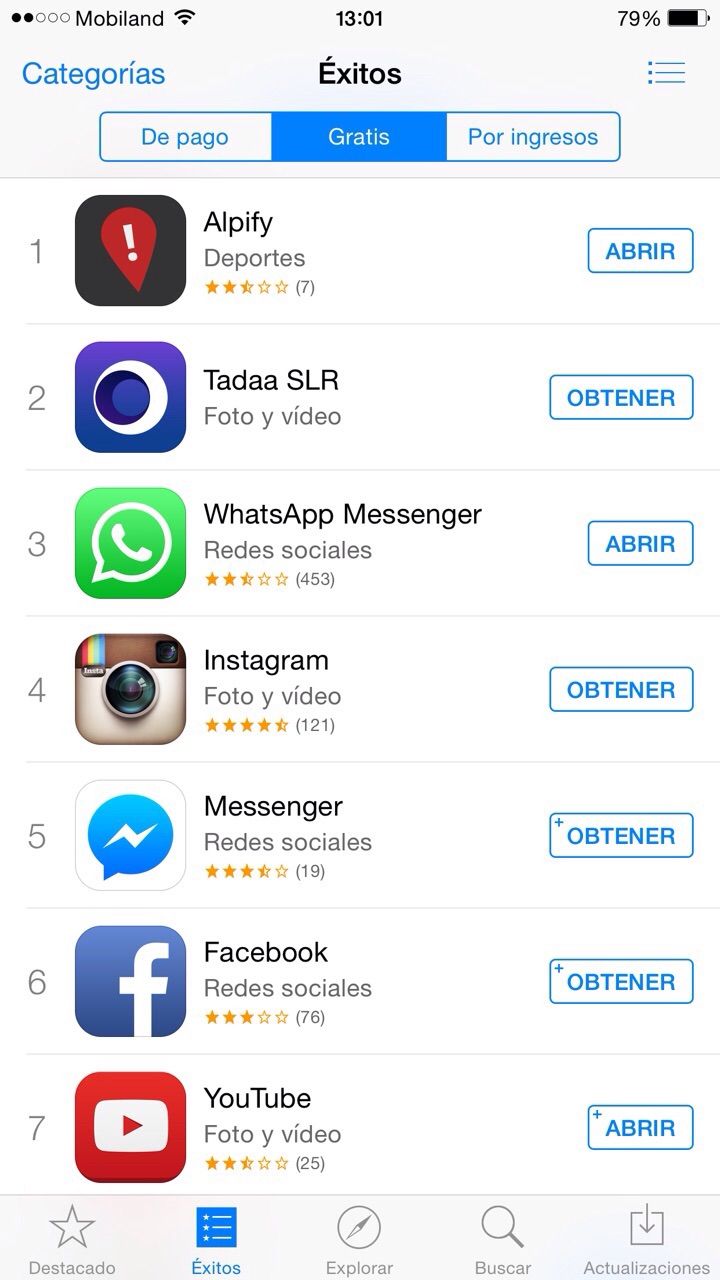Open the Categorías link
The width and height of the screenshot is (720, 1280).
(x=93, y=73)
